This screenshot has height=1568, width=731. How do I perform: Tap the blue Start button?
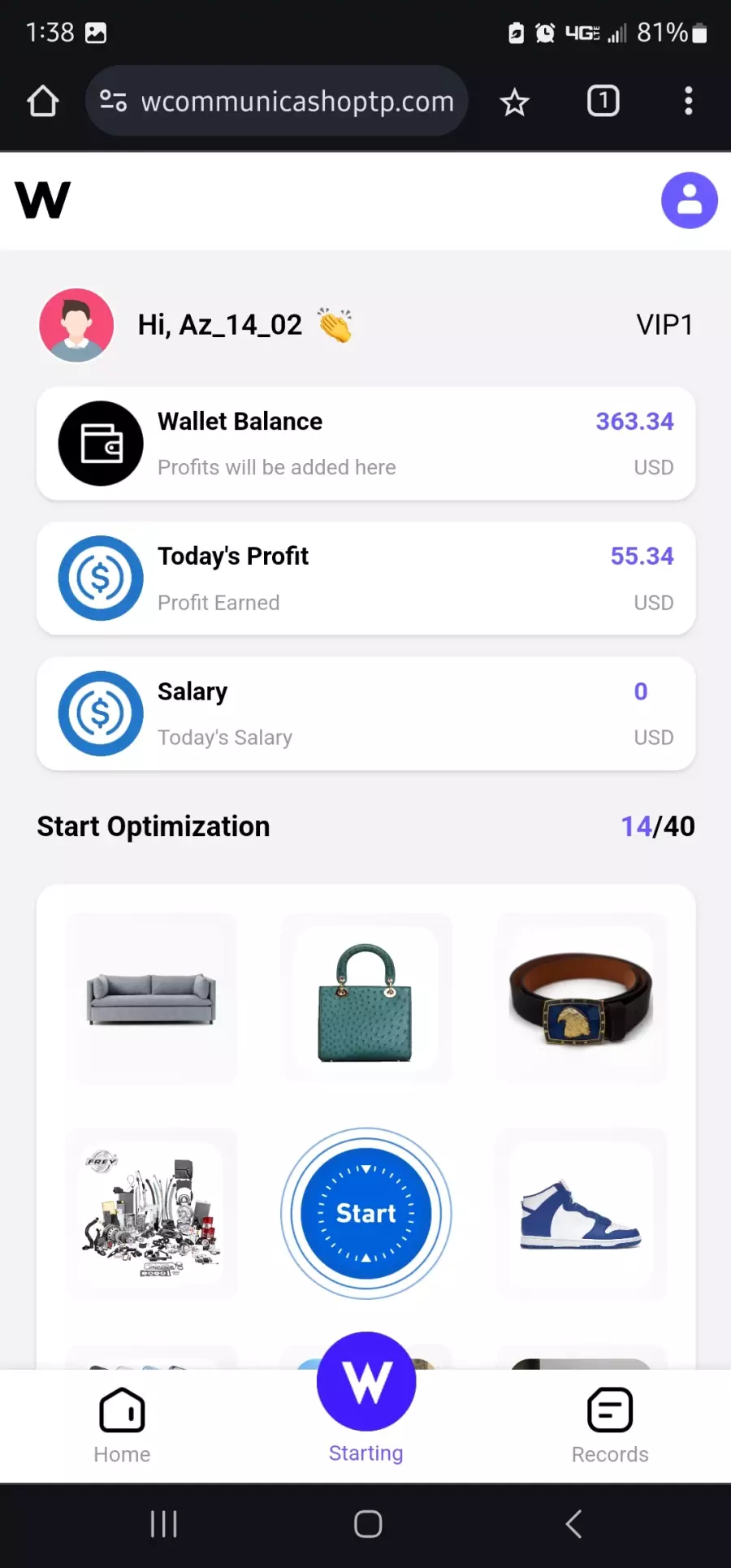[366, 1213]
